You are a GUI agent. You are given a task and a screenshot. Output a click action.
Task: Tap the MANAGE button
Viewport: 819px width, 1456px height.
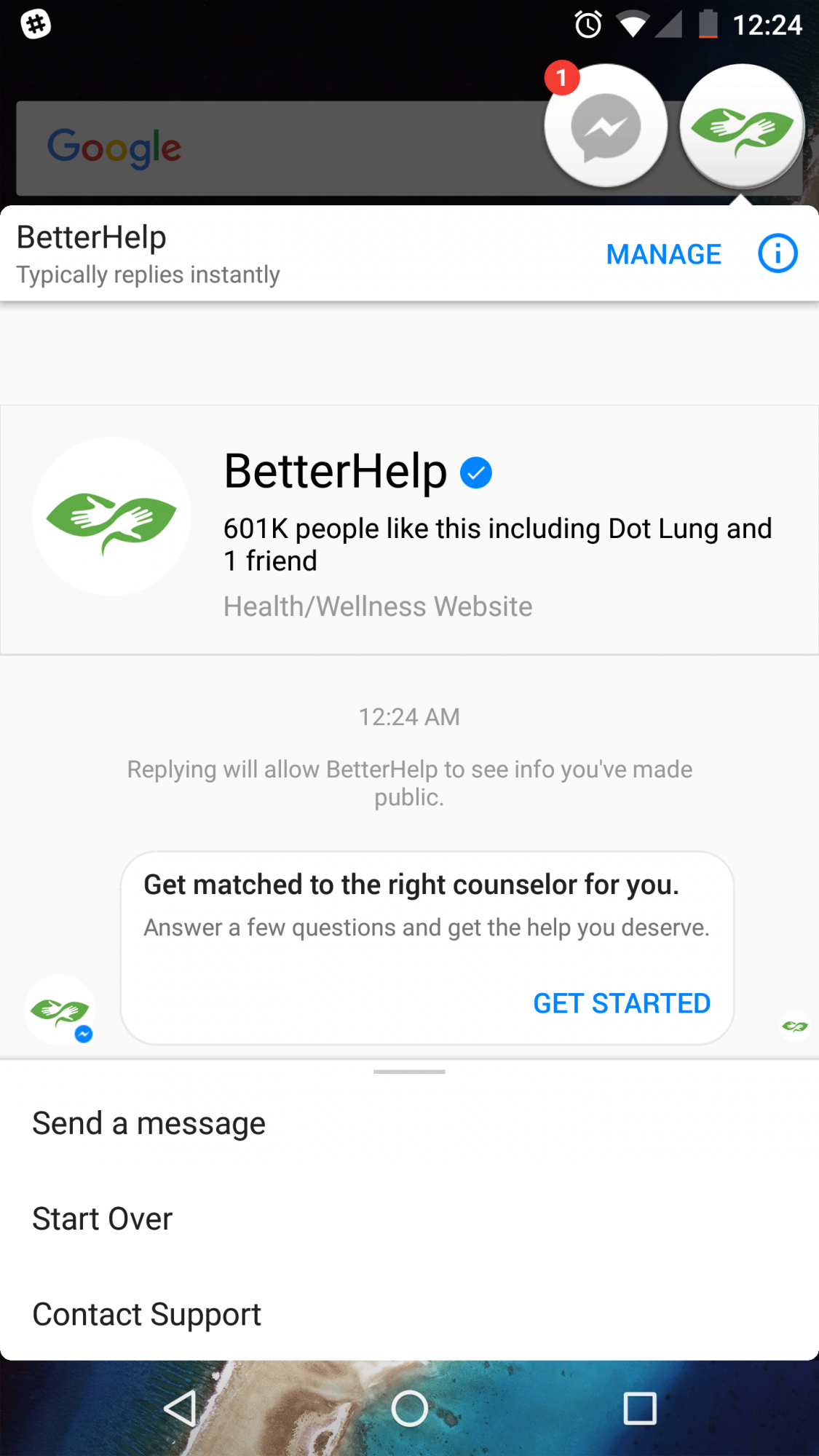(663, 254)
